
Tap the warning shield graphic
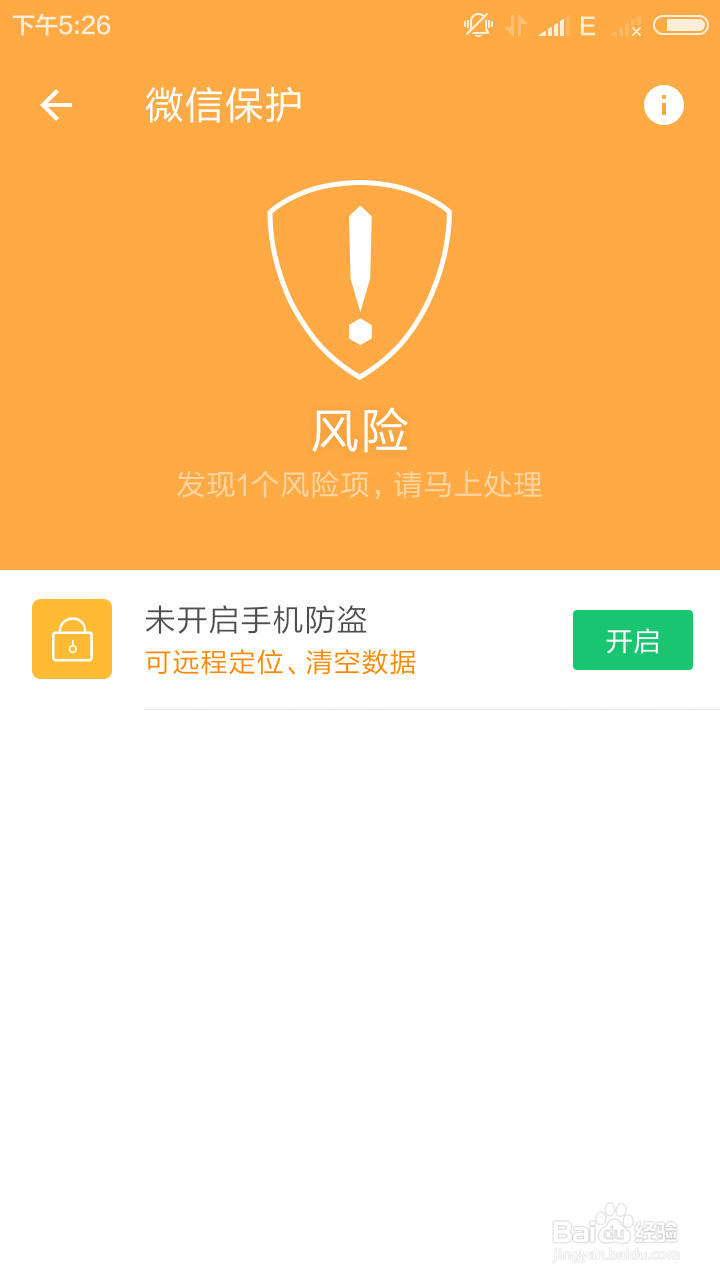(x=360, y=280)
